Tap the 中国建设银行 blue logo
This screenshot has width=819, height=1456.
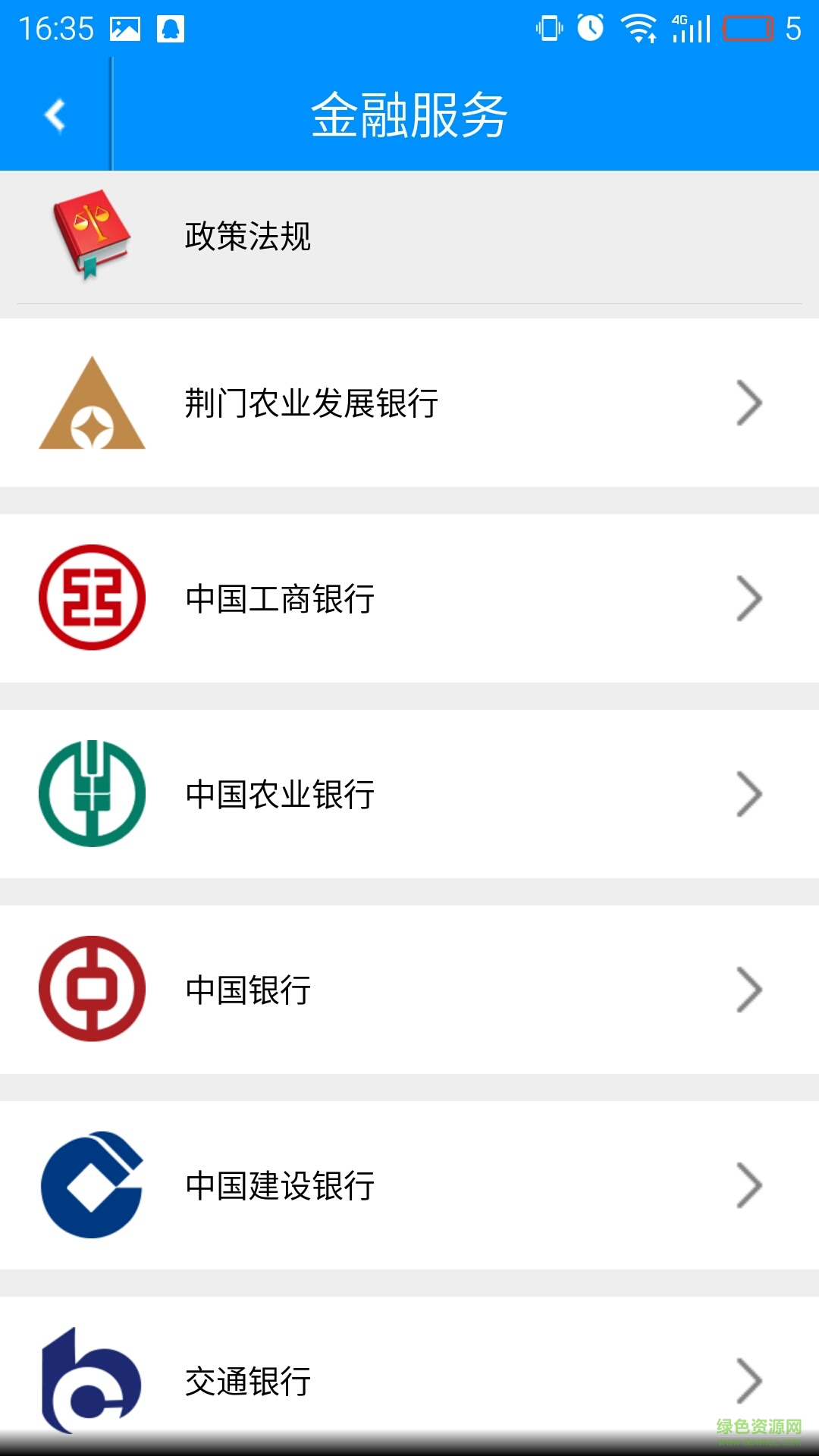(91, 1186)
